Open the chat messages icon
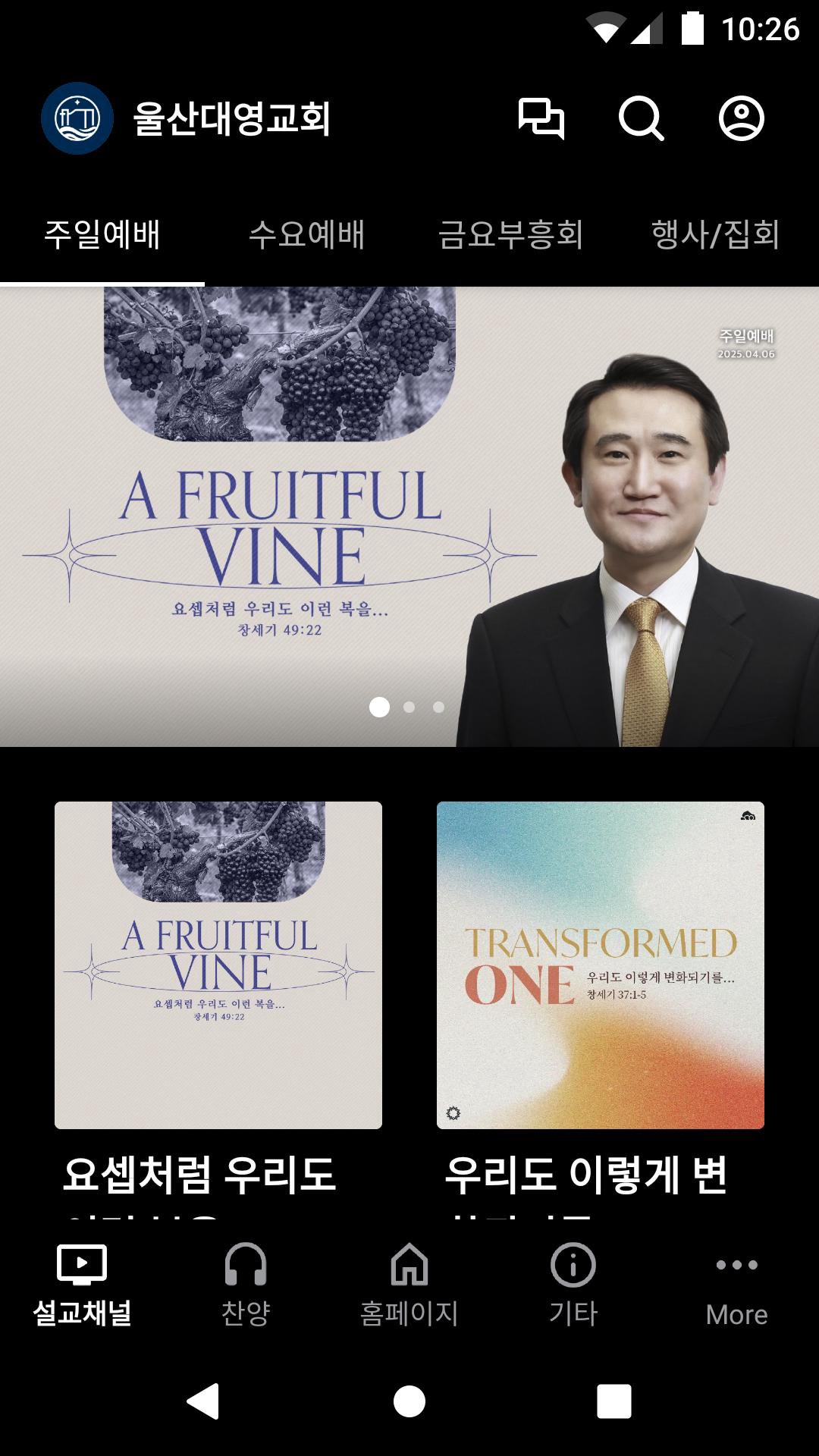 [541, 118]
